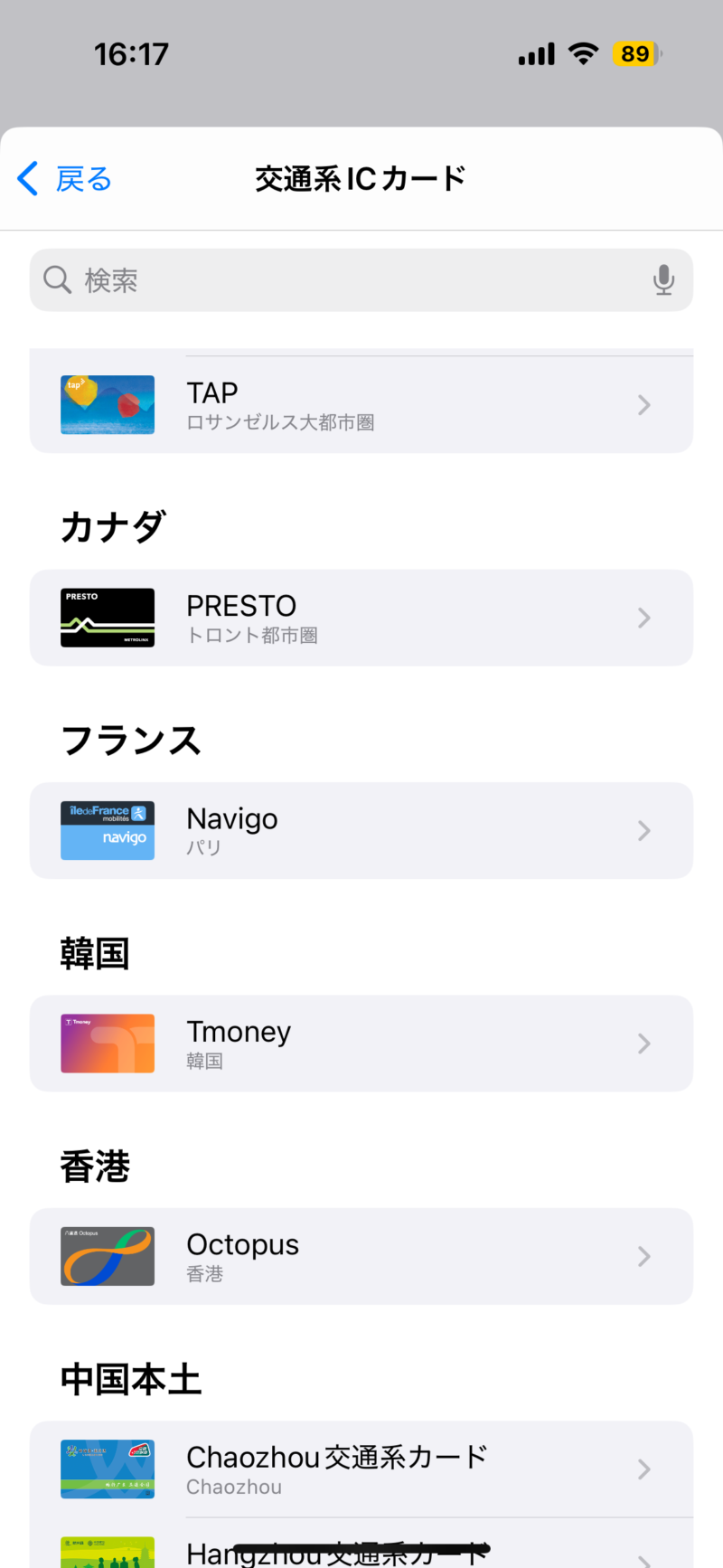Open the Chaozhou 交通系カード row

click(x=361, y=1469)
